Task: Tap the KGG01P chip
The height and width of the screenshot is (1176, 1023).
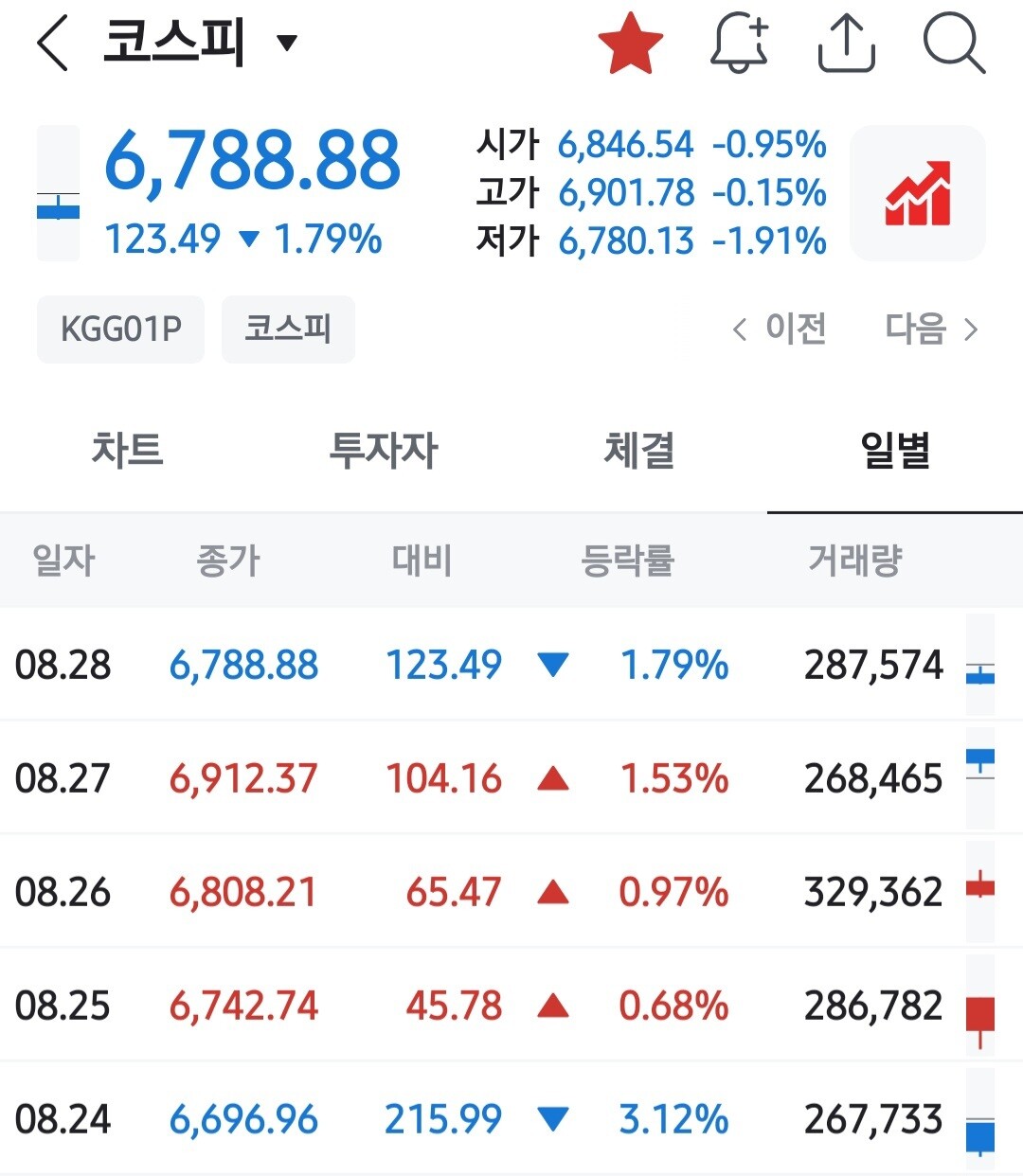Action: click(120, 330)
